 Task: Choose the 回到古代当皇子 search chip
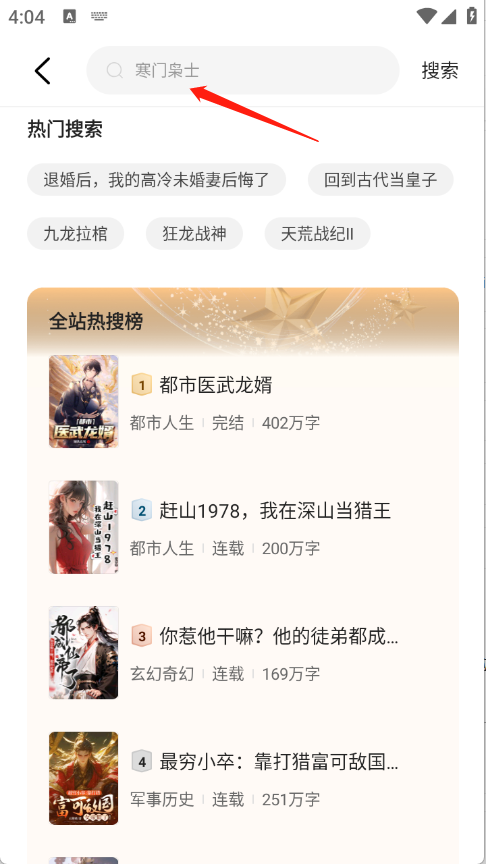point(380,180)
